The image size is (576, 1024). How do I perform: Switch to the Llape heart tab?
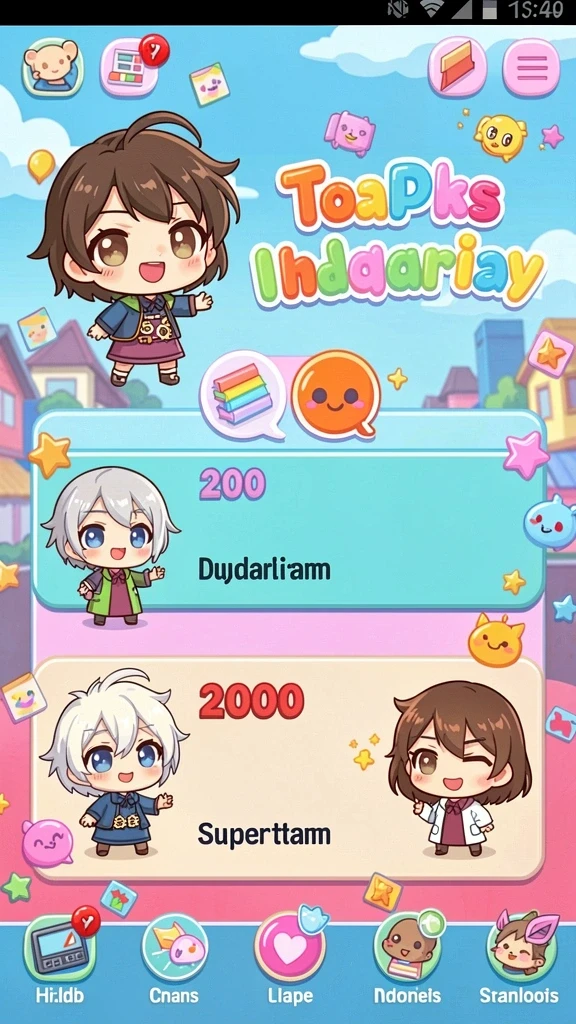(289, 959)
